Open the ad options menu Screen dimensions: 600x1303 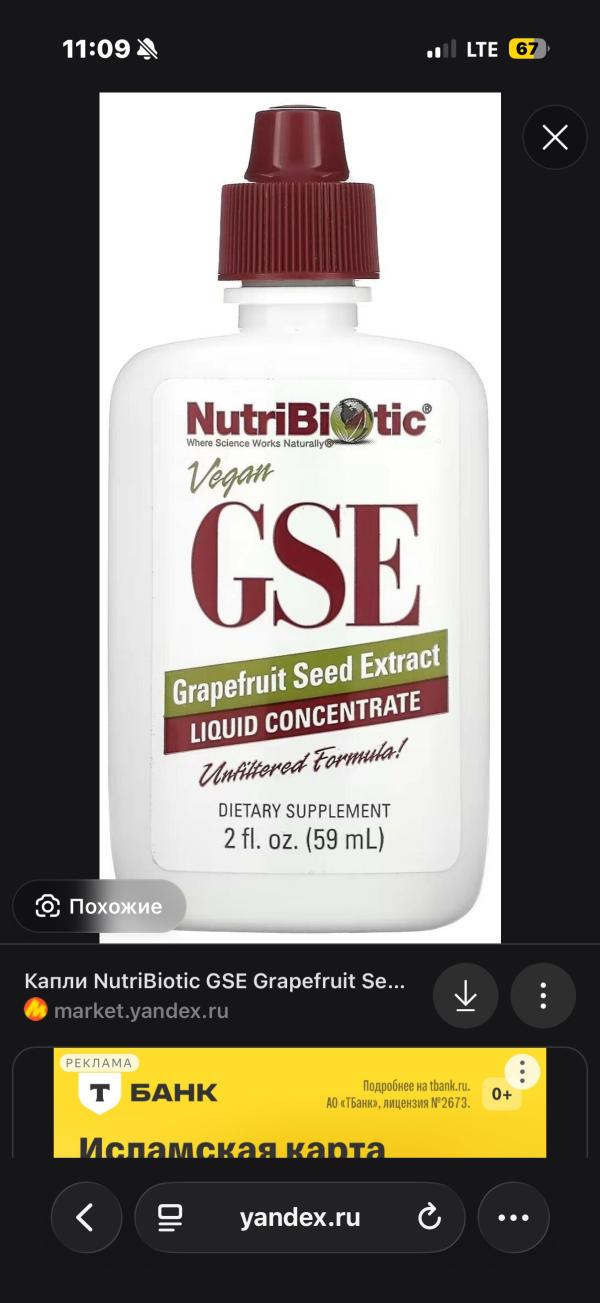click(521, 1073)
